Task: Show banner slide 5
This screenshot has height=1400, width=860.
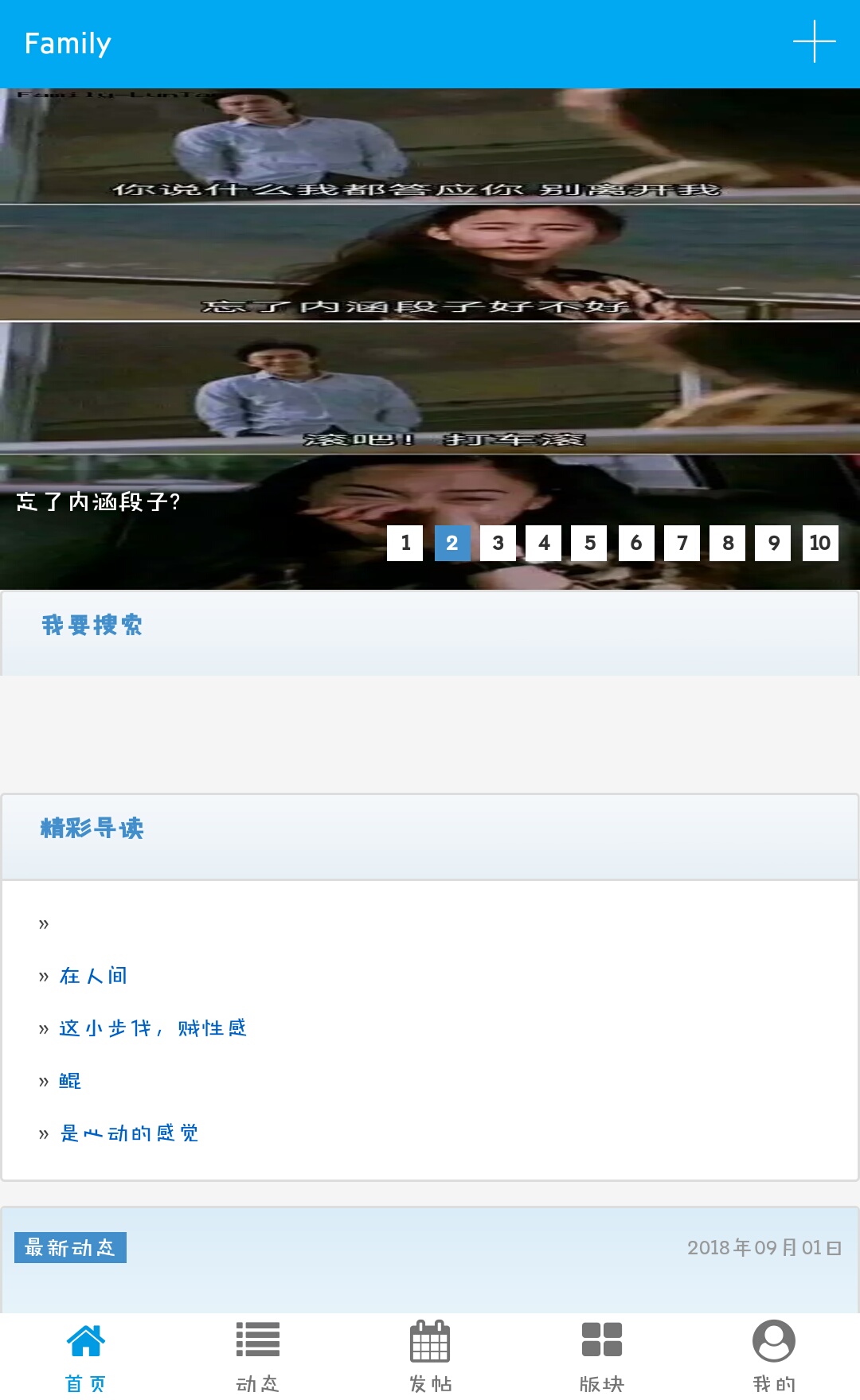Action: (x=589, y=543)
